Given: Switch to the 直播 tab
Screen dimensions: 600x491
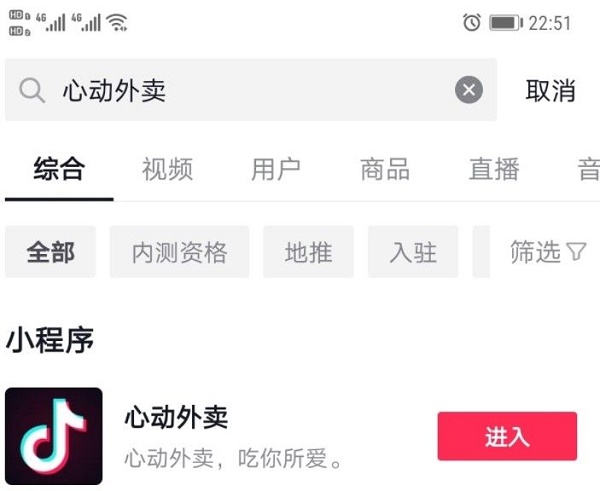Looking at the screenshot, I should pos(494,169).
